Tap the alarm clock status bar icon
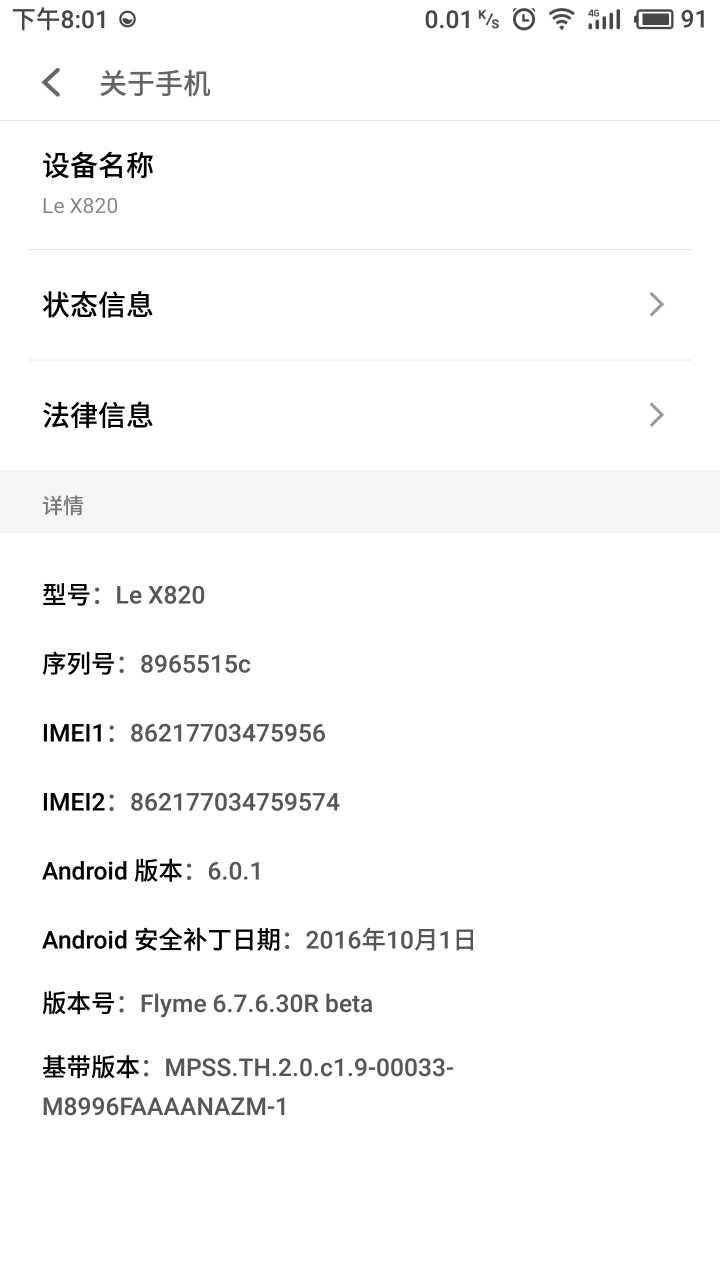 coord(524,18)
